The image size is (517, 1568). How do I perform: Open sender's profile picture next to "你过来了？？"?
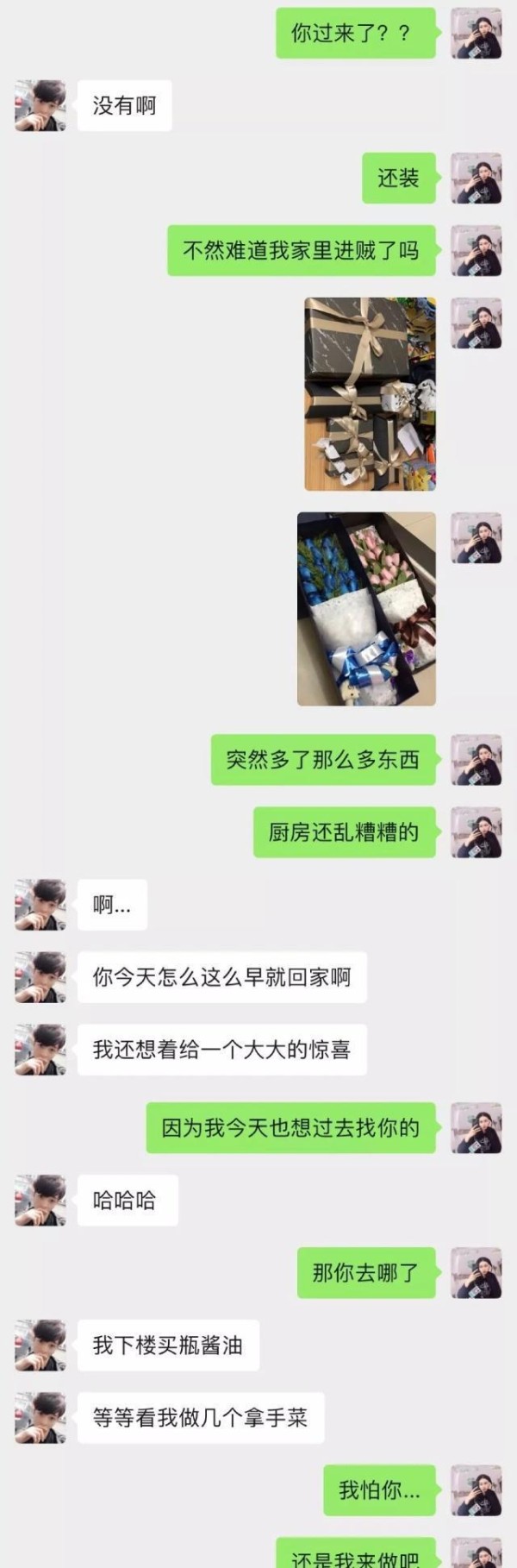pos(477,34)
